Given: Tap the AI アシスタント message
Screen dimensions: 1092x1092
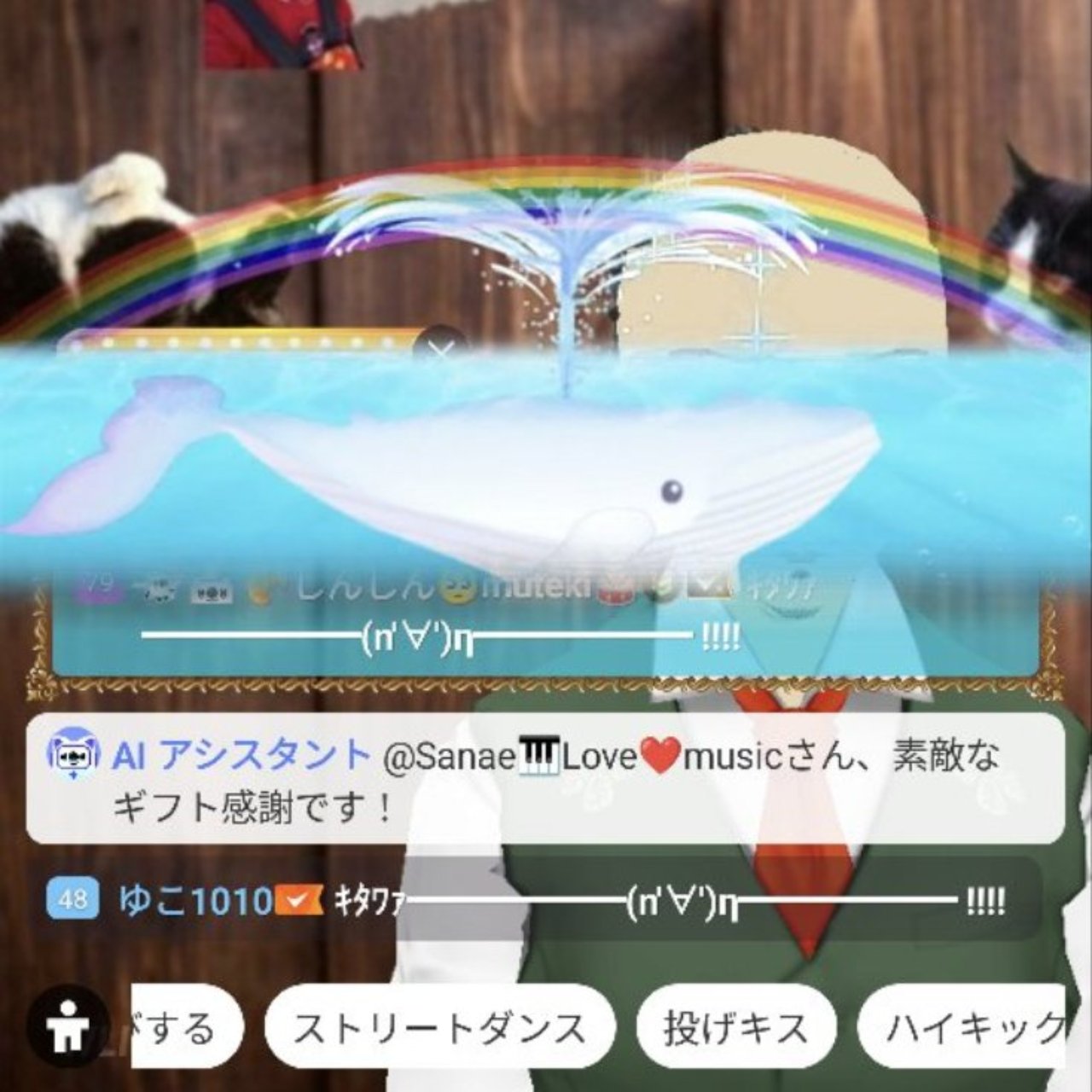Looking at the screenshot, I should pos(544,779).
